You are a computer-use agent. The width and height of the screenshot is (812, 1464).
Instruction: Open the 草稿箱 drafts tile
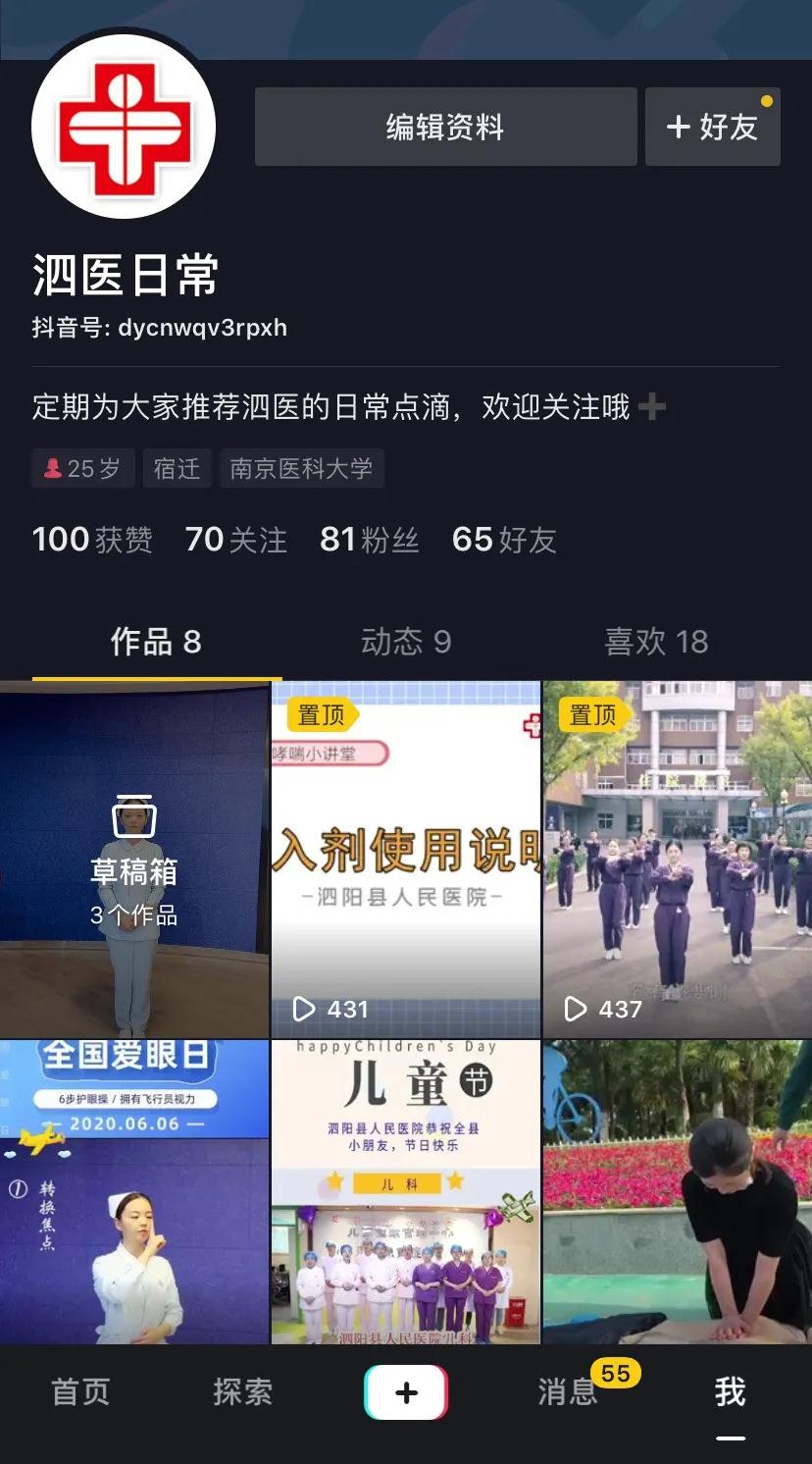(x=134, y=859)
